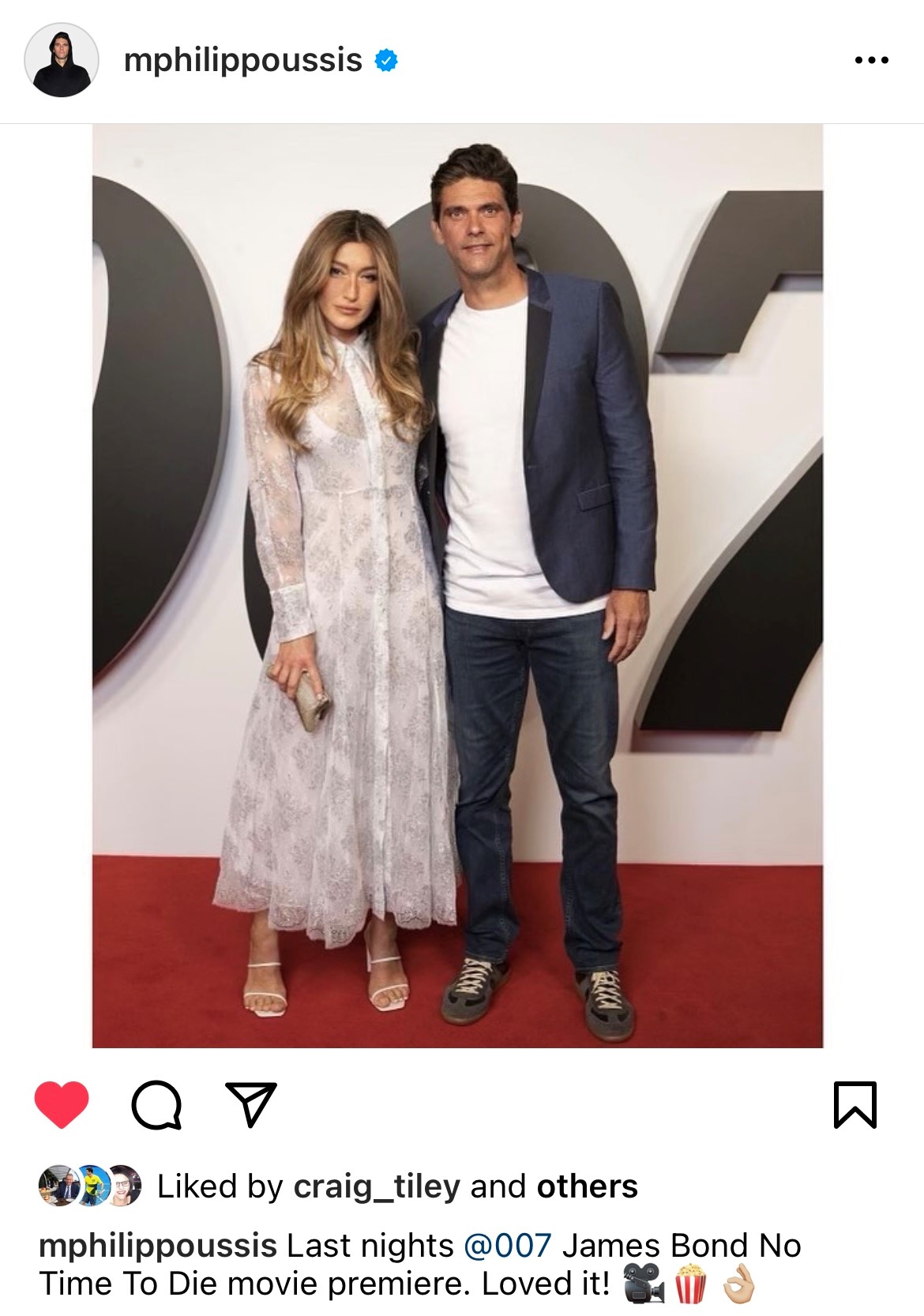Open craig_tiley's profile from likes
This screenshot has width=924, height=1316.
(376, 1186)
